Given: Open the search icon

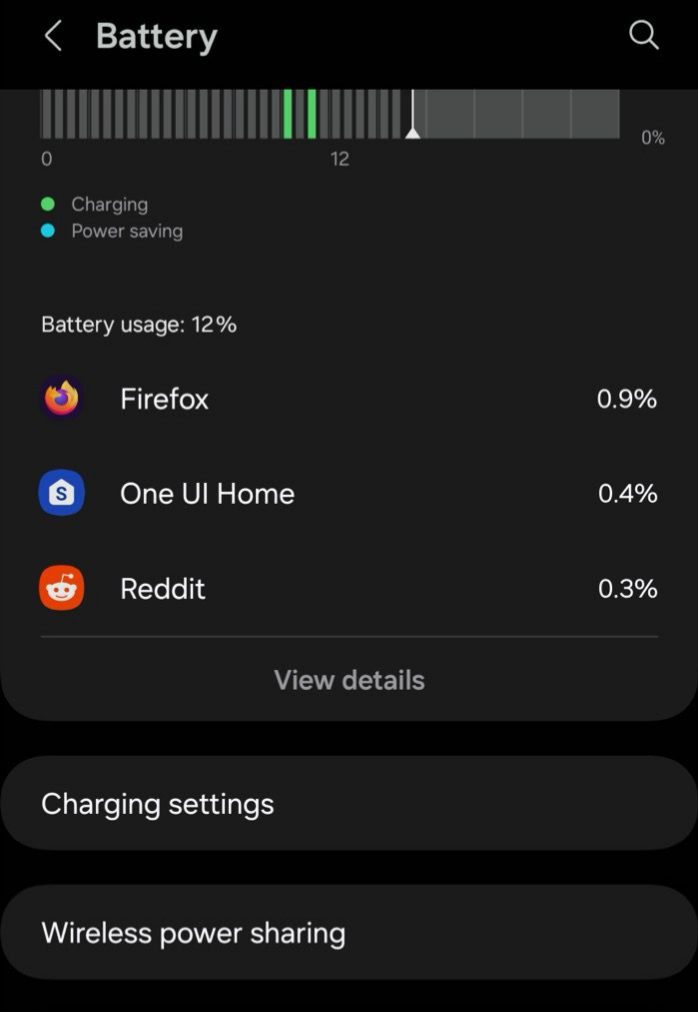Looking at the screenshot, I should 643,36.
